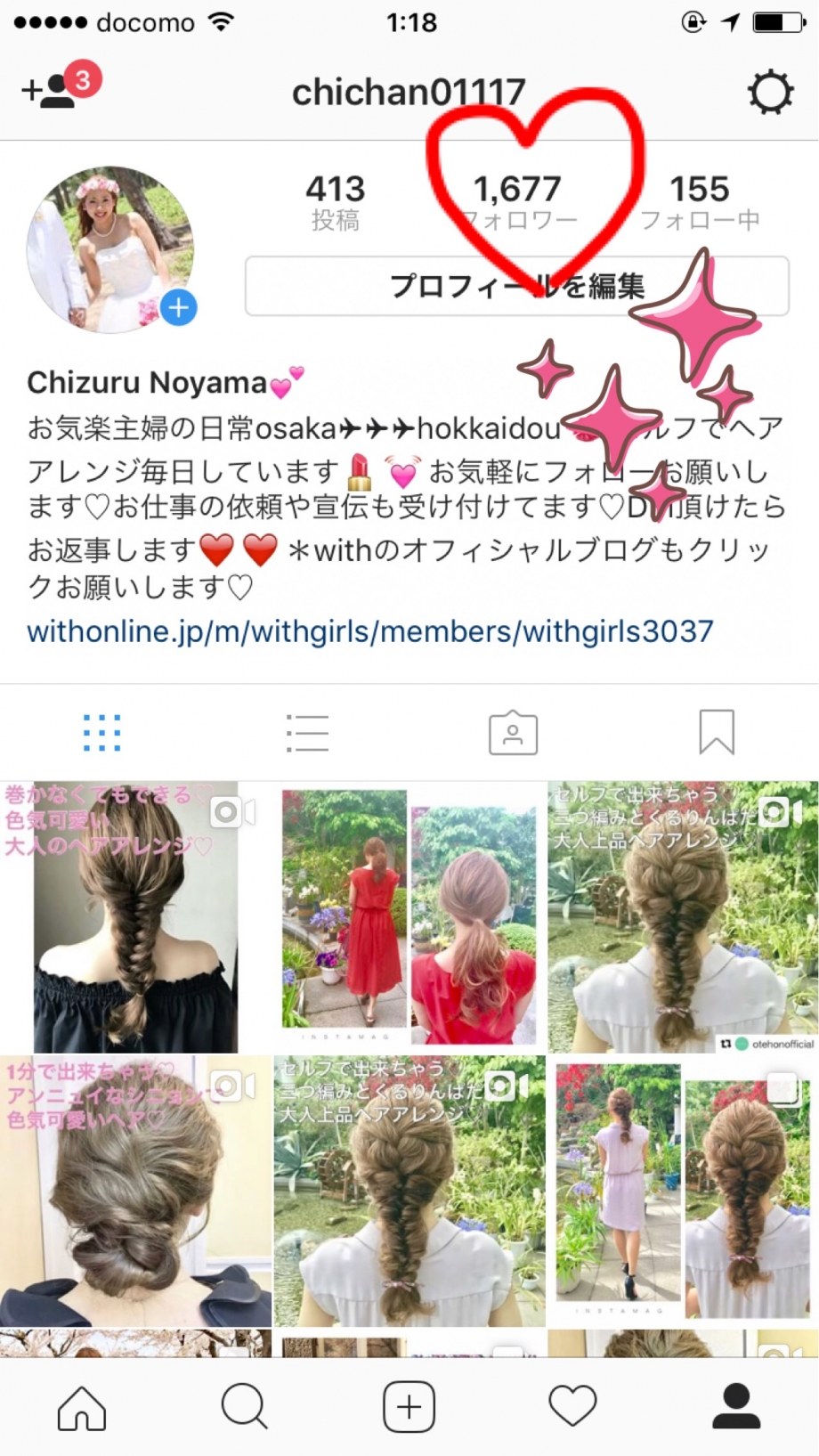Go to the home feed tab
The height and width of the screenshot is (1456, 819).
coord(82,1408)
